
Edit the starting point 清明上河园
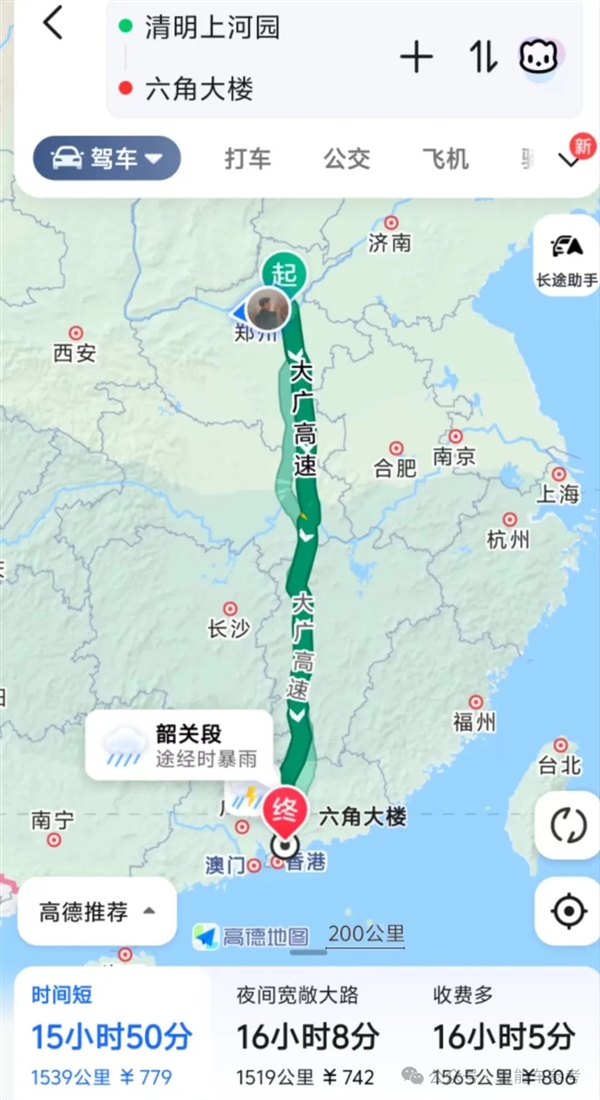[x=212, y=28]
